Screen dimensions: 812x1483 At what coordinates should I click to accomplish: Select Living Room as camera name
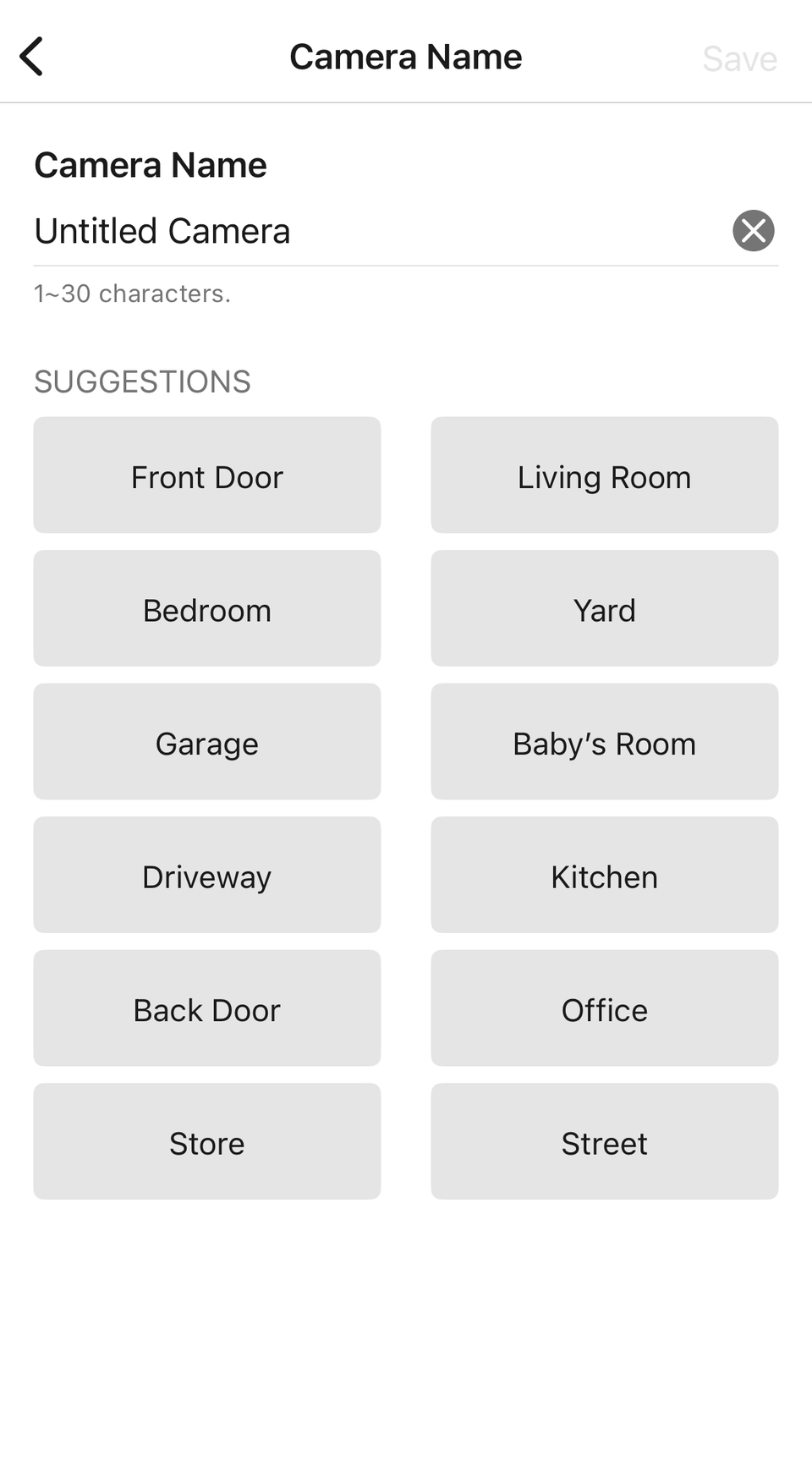click(x=605, y=475)
